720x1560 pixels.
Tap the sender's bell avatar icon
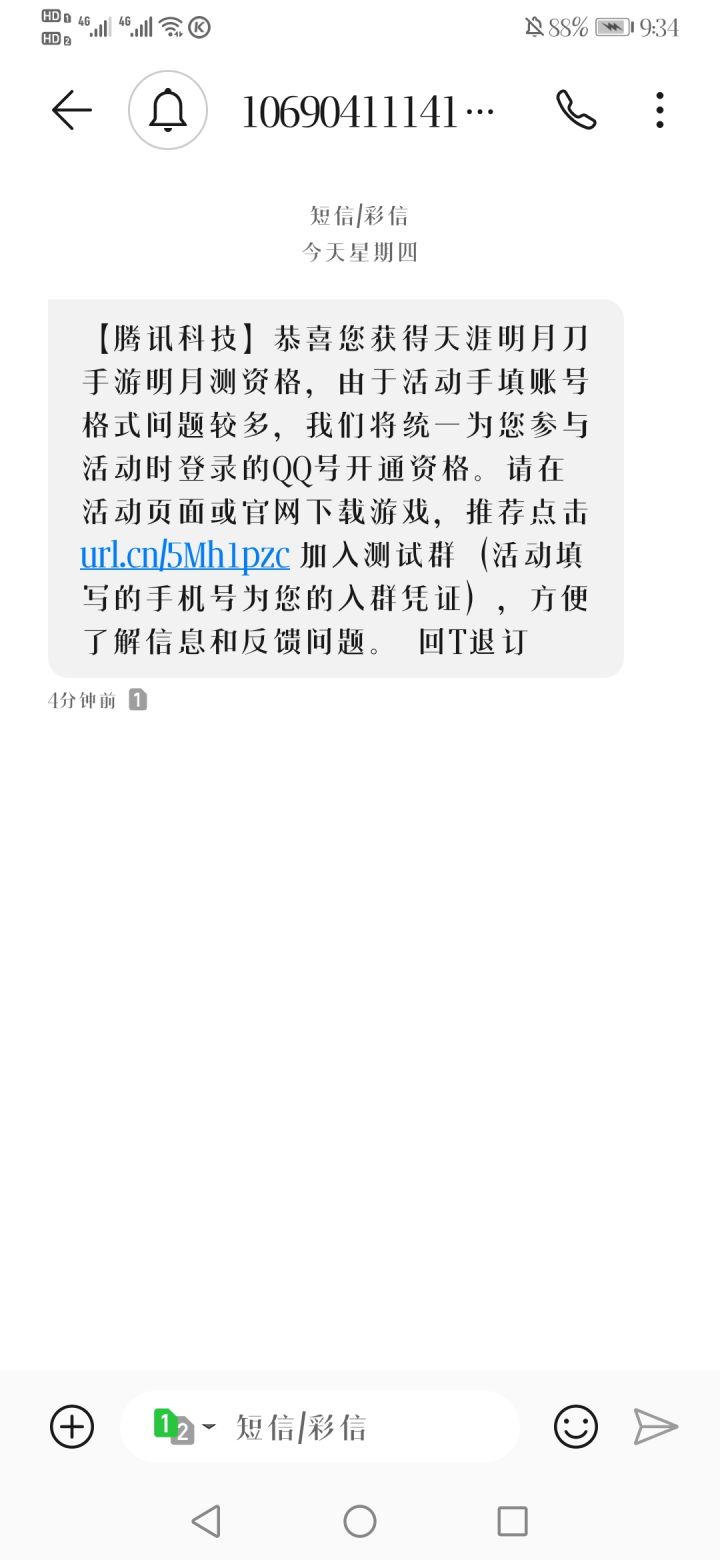(x=168, y=110)
